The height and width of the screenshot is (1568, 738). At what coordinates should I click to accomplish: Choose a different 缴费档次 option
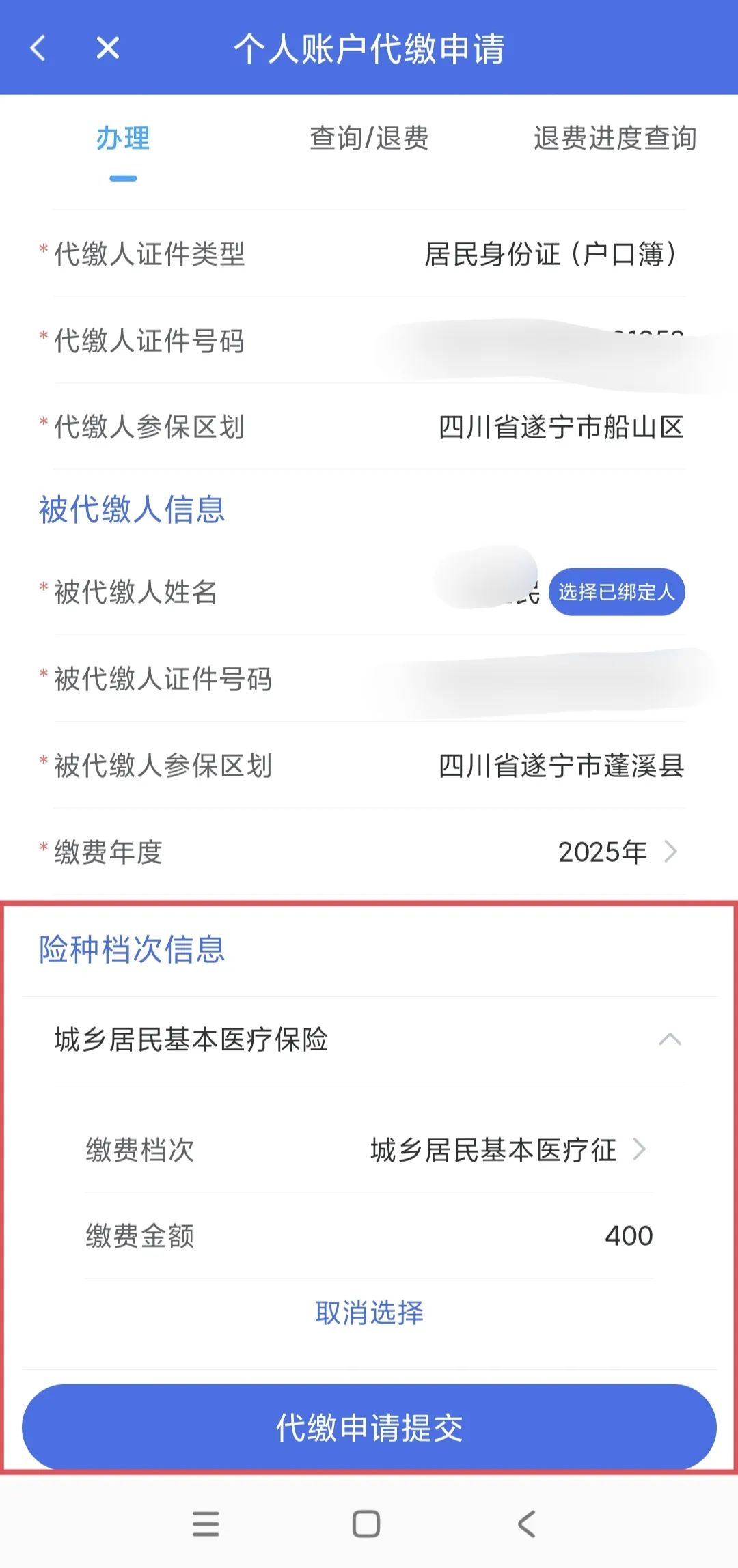506,1150
